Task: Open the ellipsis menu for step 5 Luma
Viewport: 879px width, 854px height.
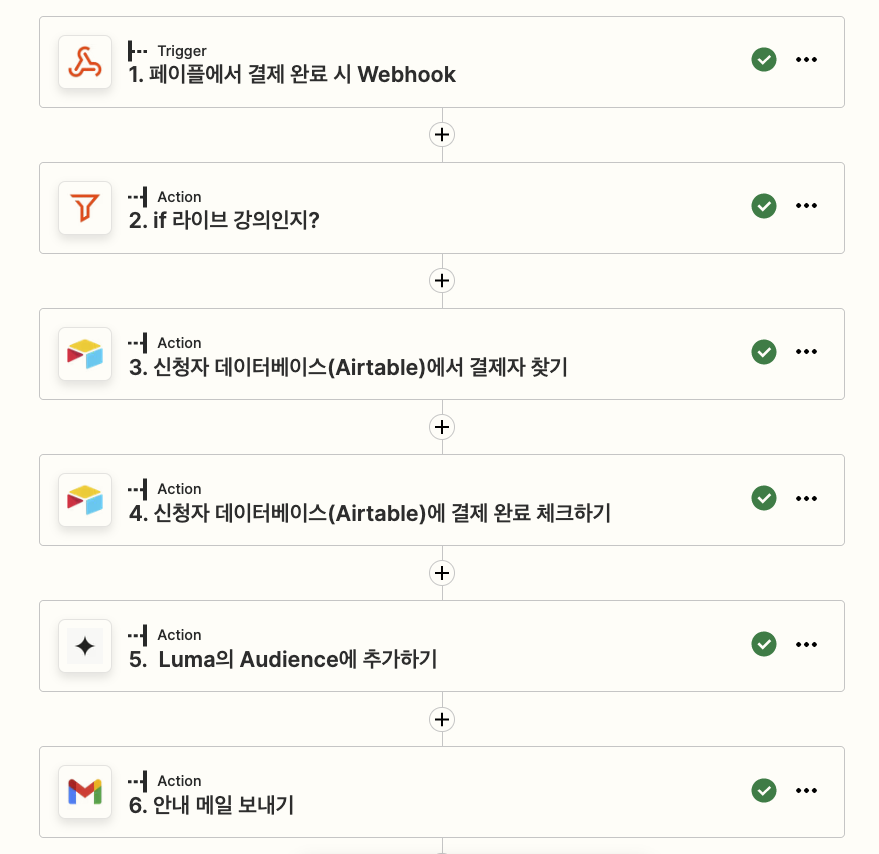Action: tap(806, 644)
